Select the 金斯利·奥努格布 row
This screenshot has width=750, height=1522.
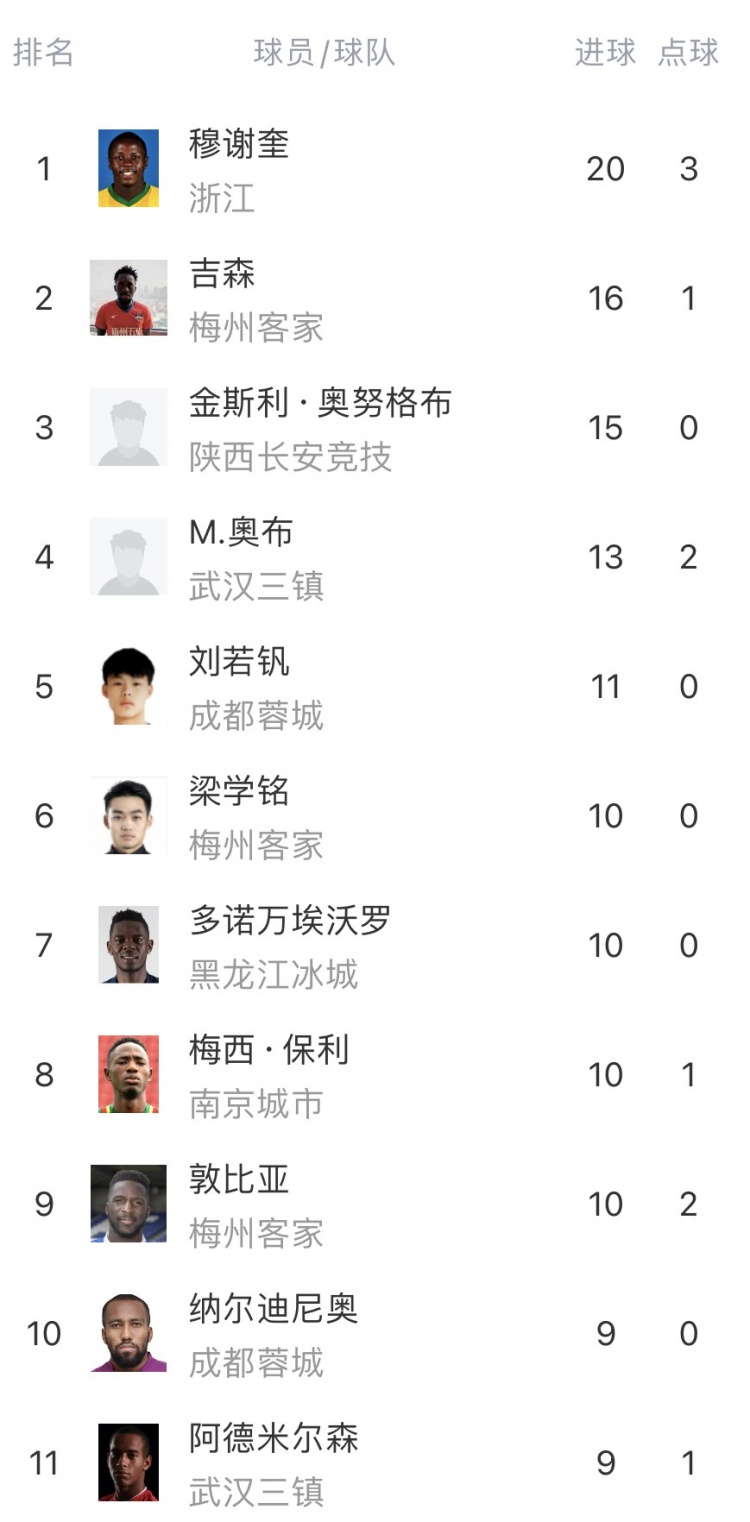pos(375,428)
